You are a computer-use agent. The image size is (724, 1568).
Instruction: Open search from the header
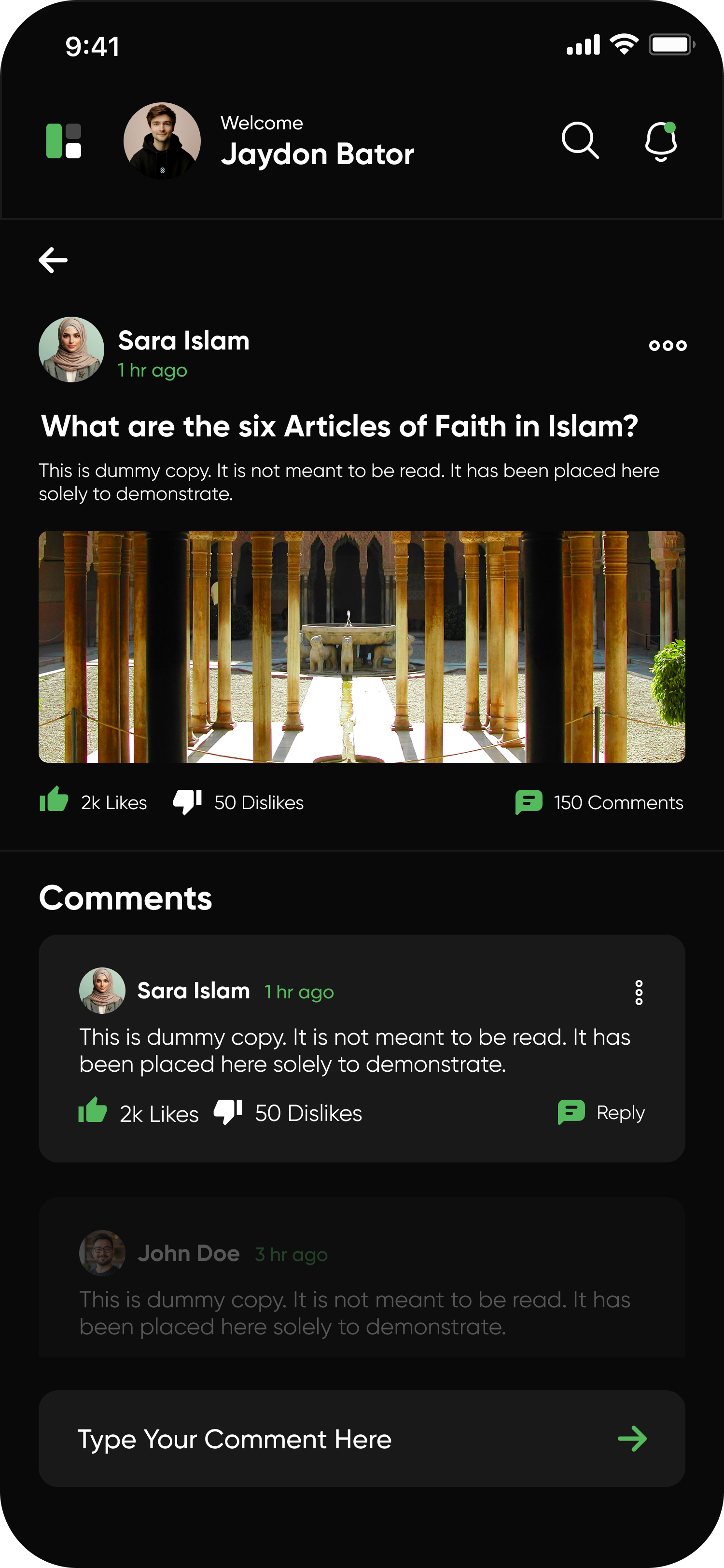(580, 140)
